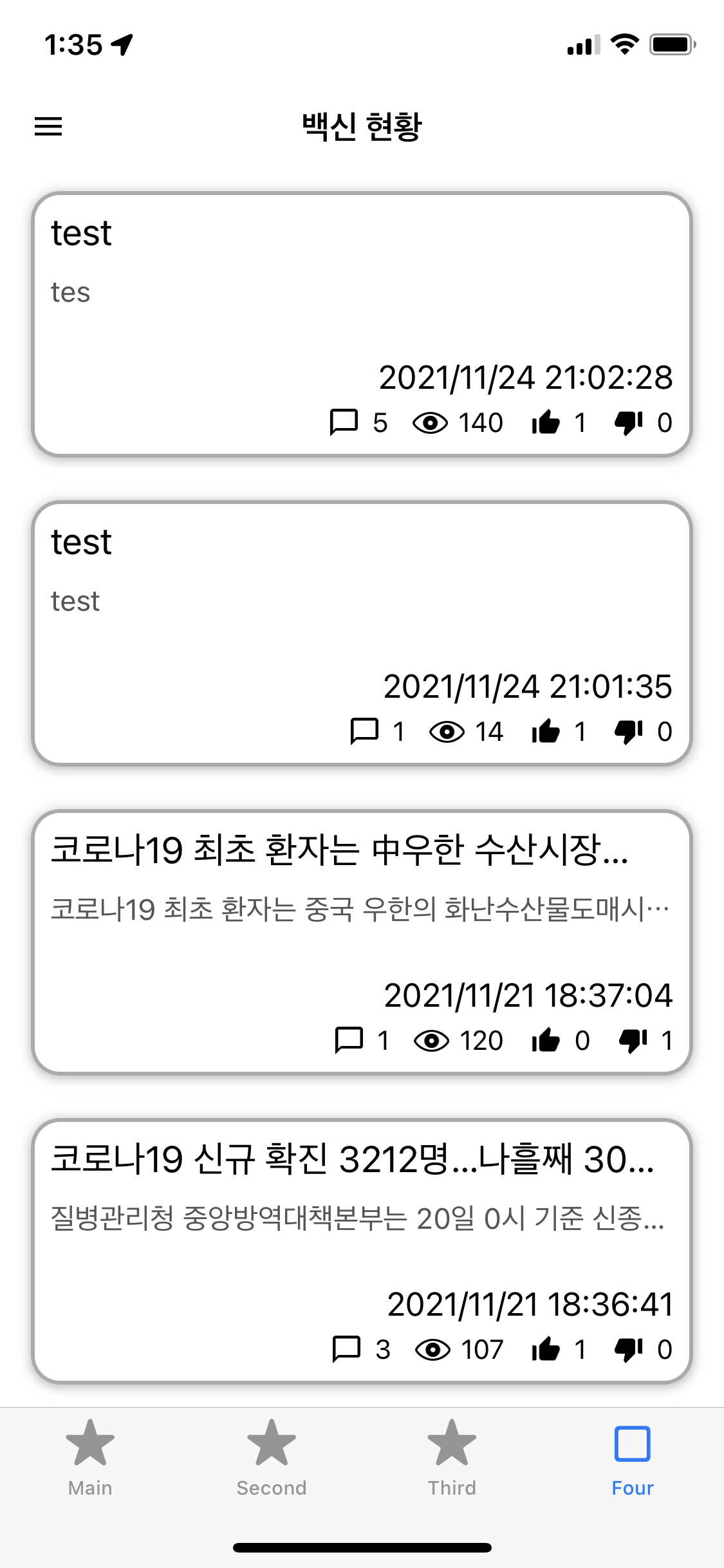Switch to the Second tab
Screen dimensions: 724x1568
pyautogui.click(x=271, y=1460)
